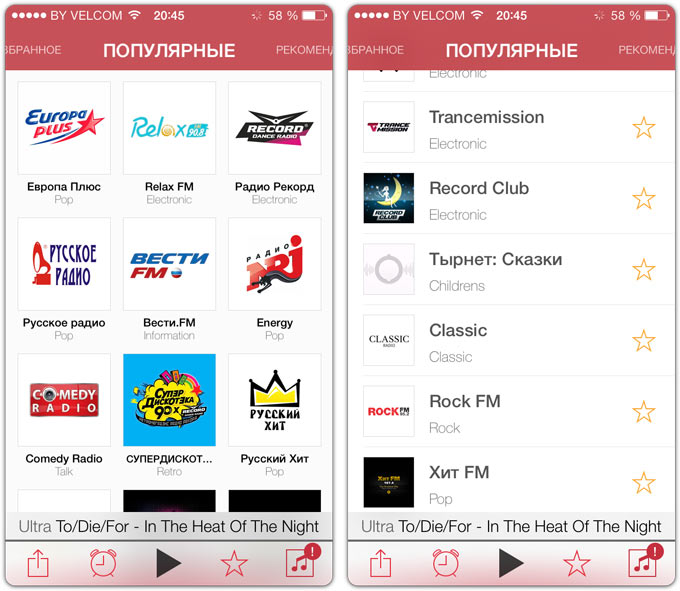Open the Energy station tile
This screenshot has width=680, height=591.
tap(274, 265)
